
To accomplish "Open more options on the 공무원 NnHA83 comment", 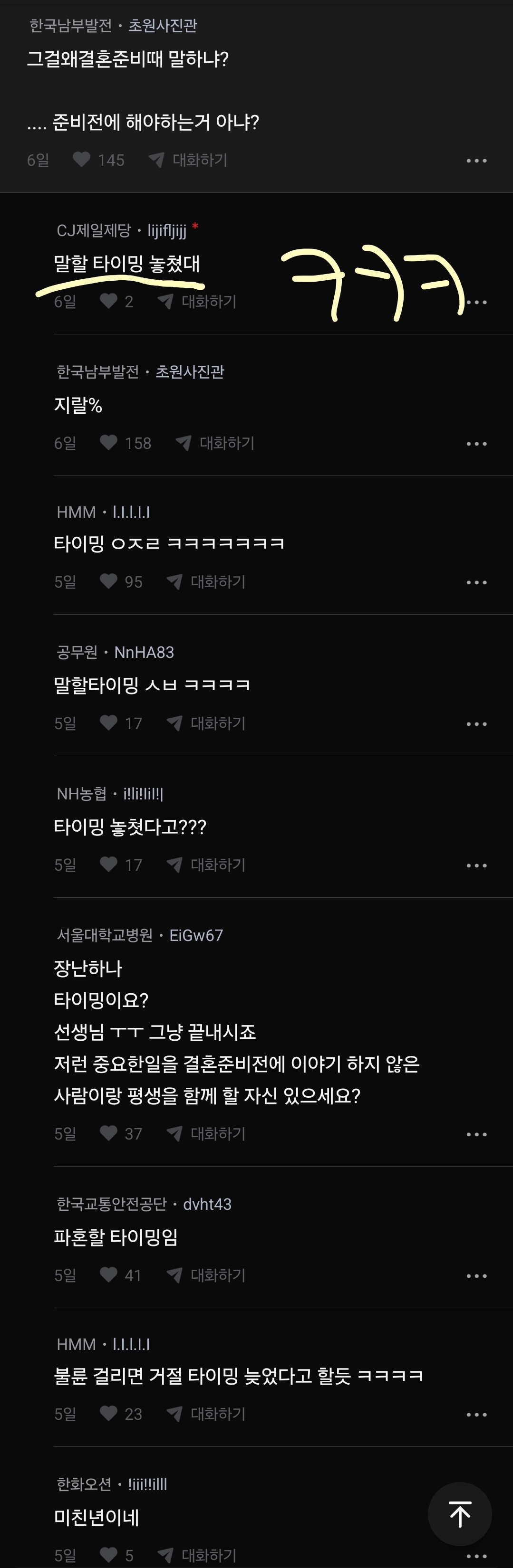I will [476, 724].
